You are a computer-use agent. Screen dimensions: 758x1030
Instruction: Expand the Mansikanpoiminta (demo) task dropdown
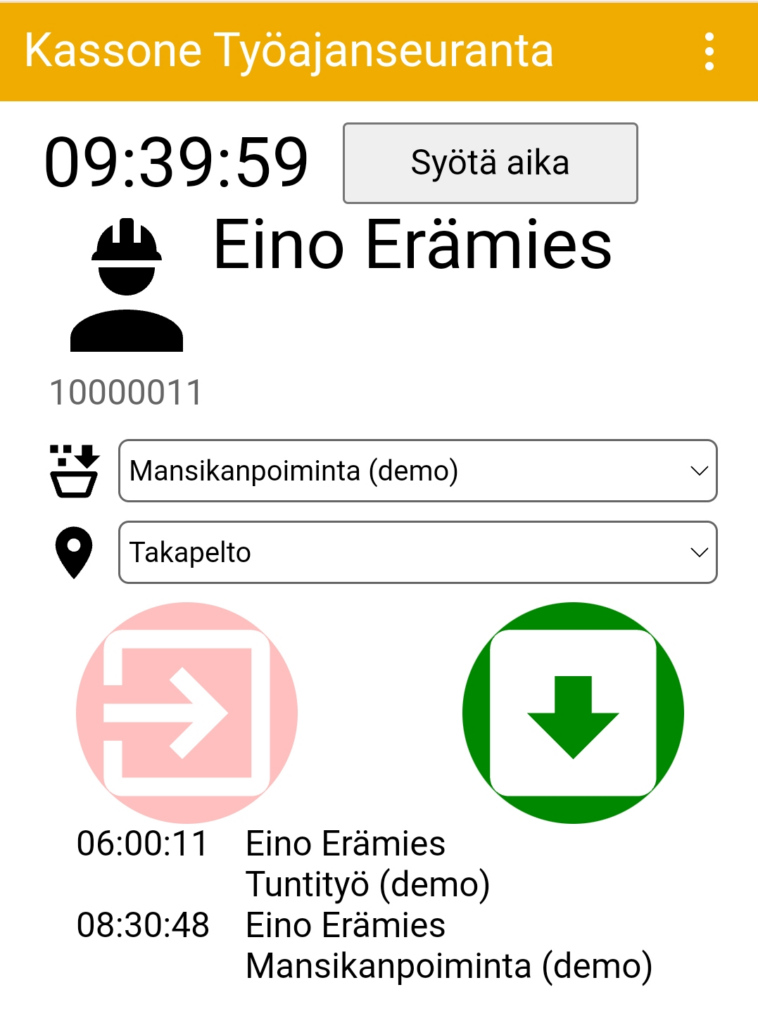(x=418, y=471)
